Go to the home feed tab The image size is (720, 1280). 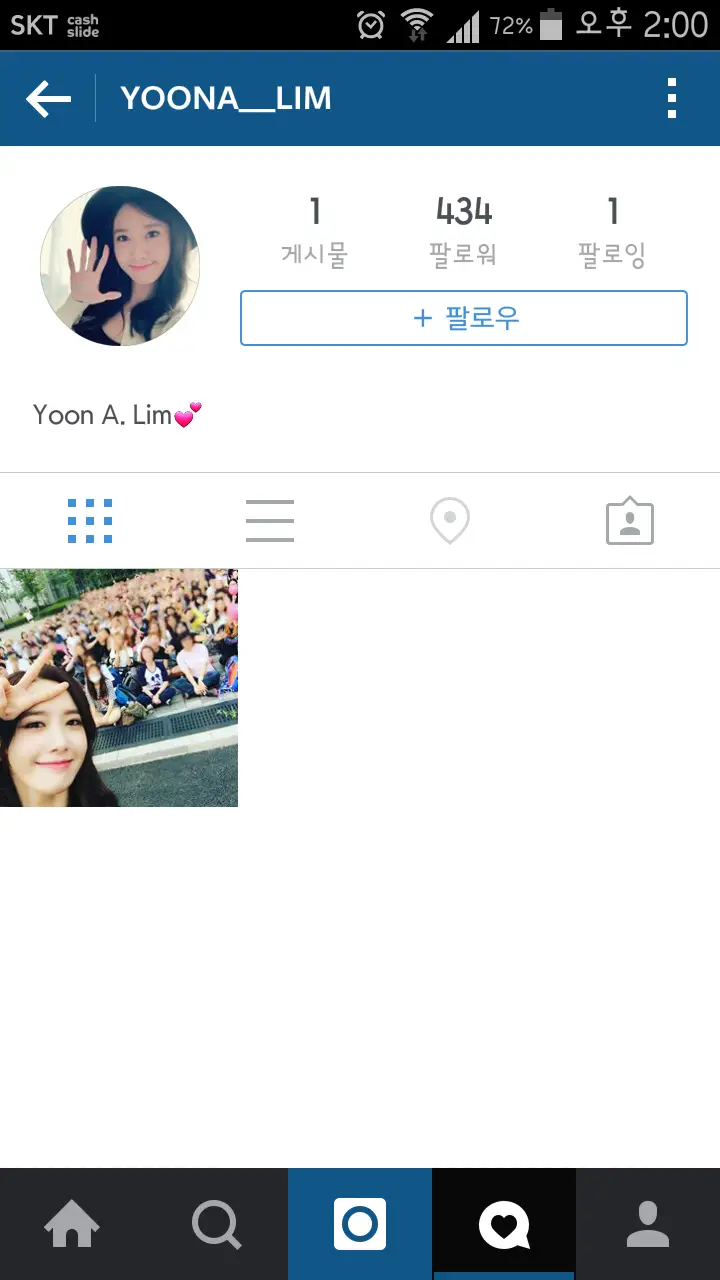pos(72,1225)
